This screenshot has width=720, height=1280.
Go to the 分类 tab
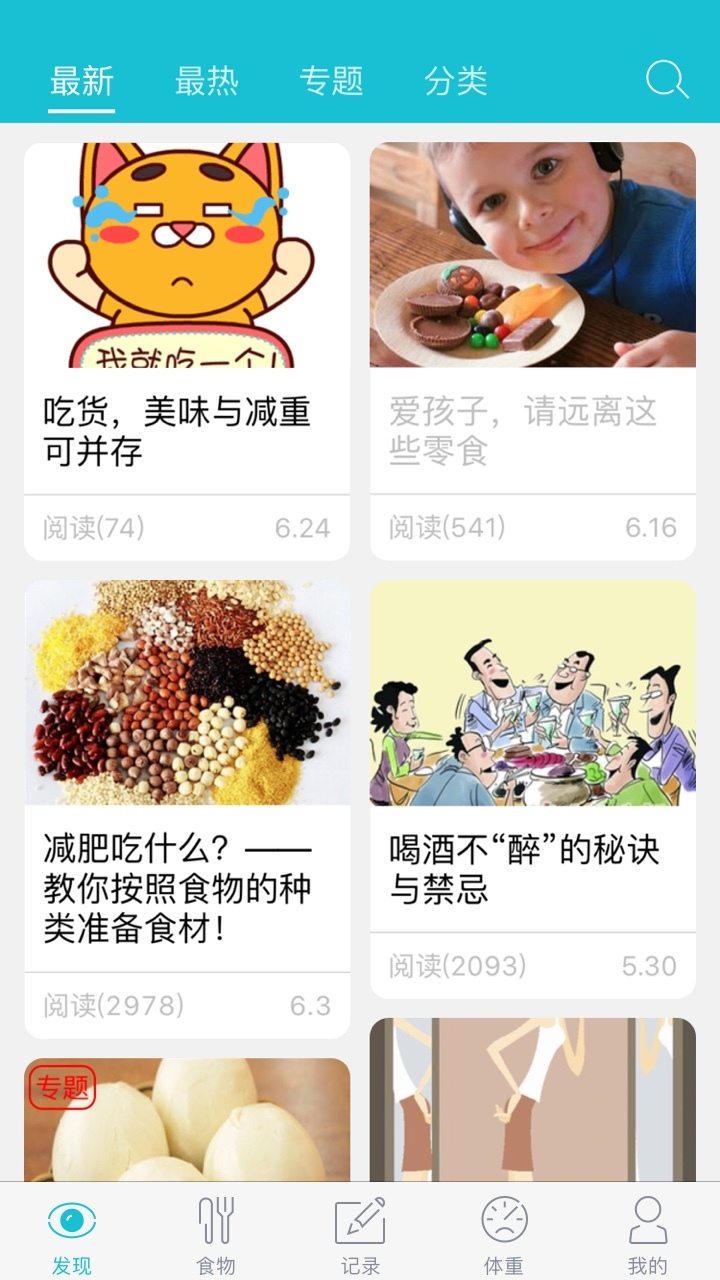pos(456,81)
